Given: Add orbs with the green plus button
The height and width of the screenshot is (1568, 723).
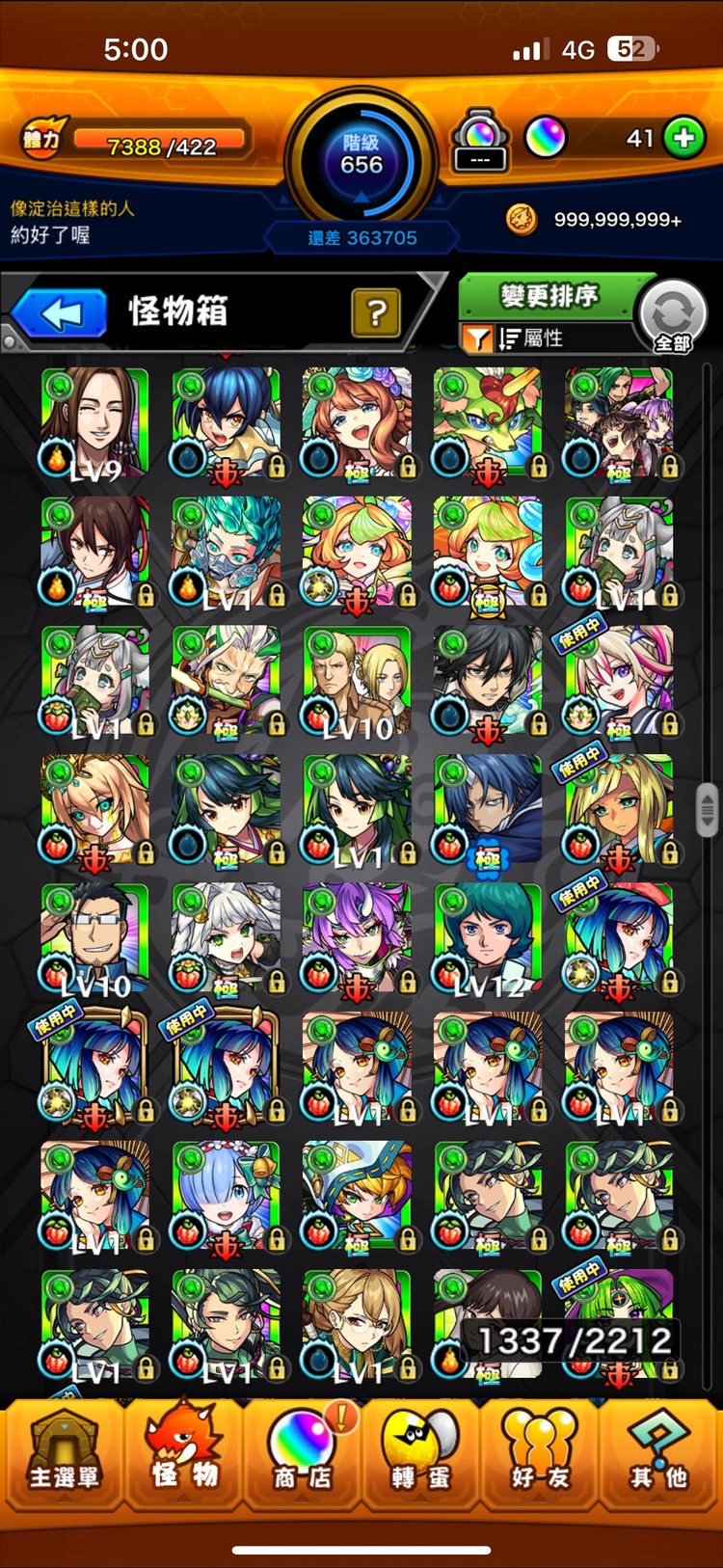Looking at the screenshot, I should point(684,139).
